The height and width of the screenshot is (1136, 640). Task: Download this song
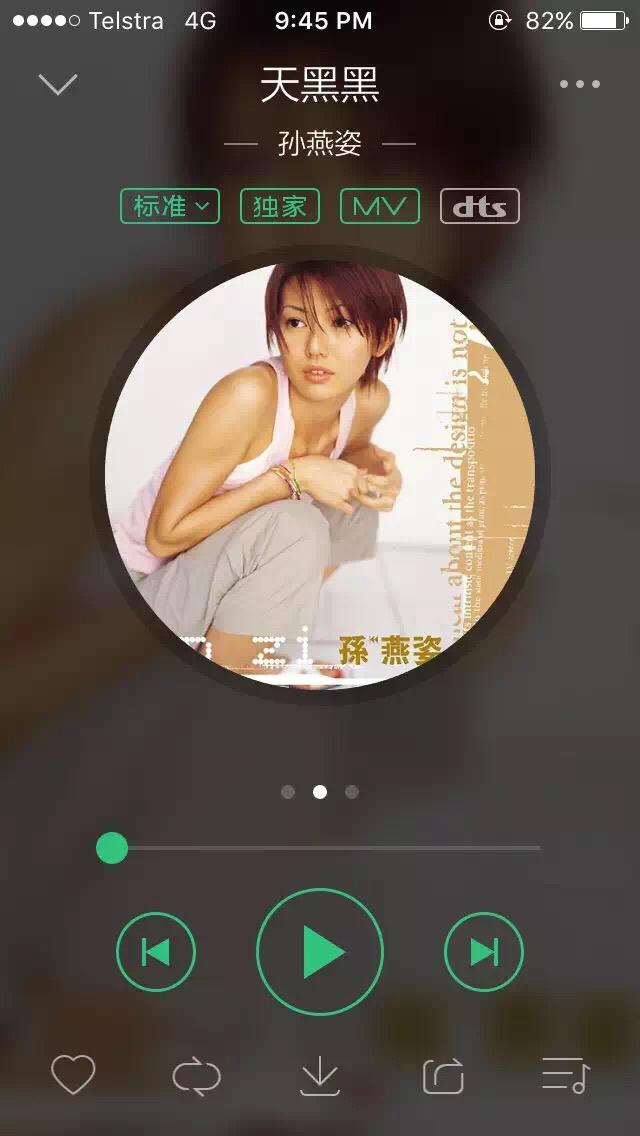pyautogui.click(x=320, y=1076)
